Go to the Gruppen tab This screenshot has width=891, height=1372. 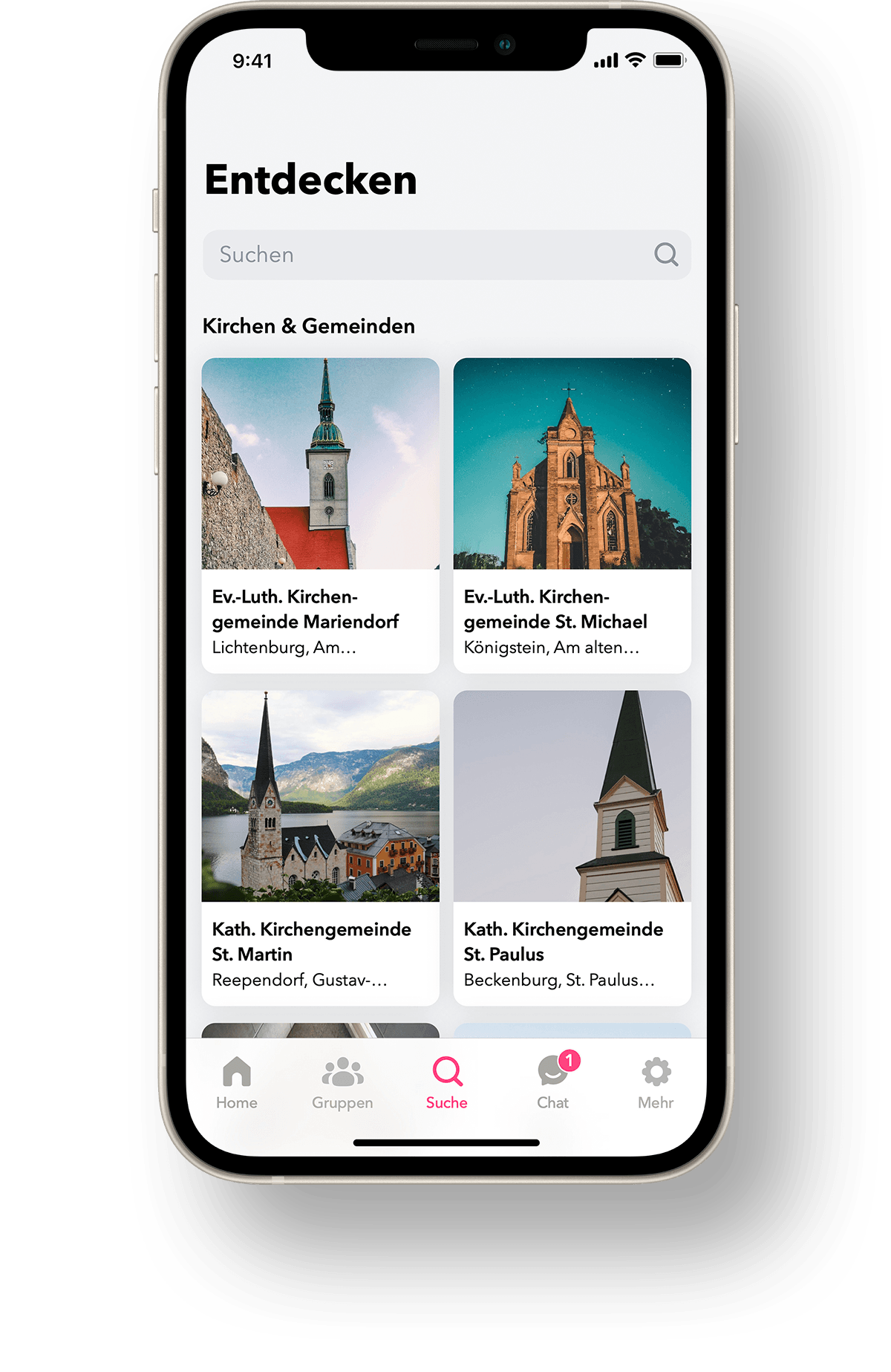click(342, 1083)
